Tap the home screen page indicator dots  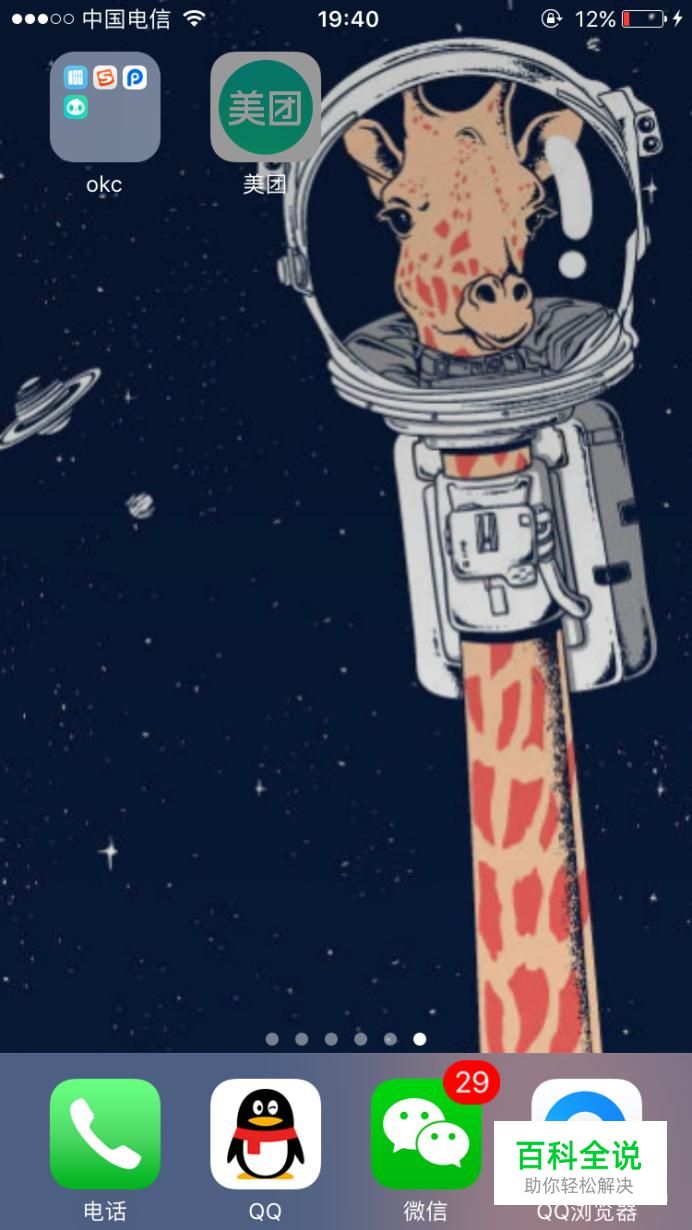pyautogui.click(x=345, y=1039)
